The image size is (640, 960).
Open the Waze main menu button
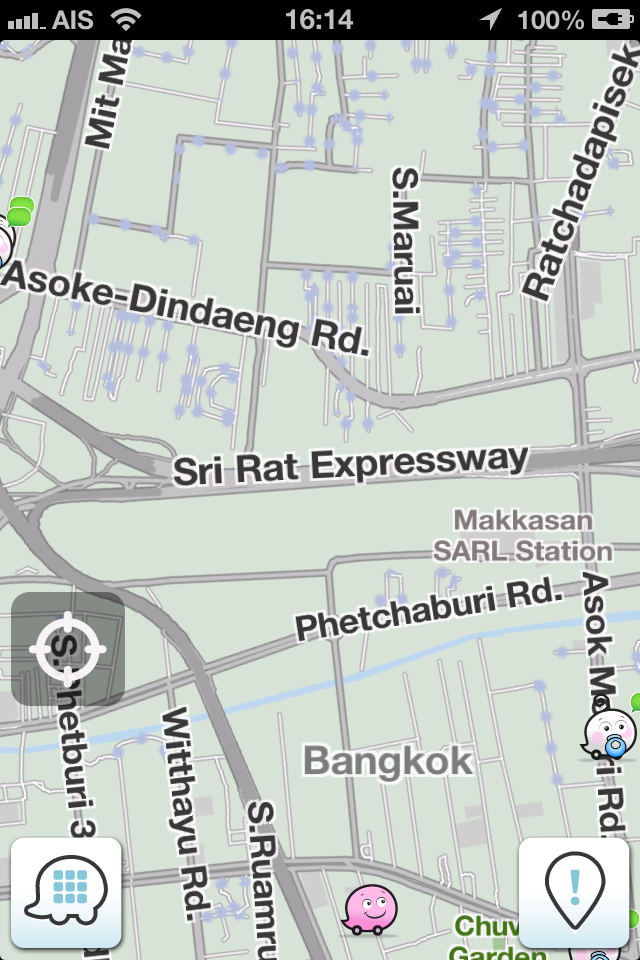(66, 892)
